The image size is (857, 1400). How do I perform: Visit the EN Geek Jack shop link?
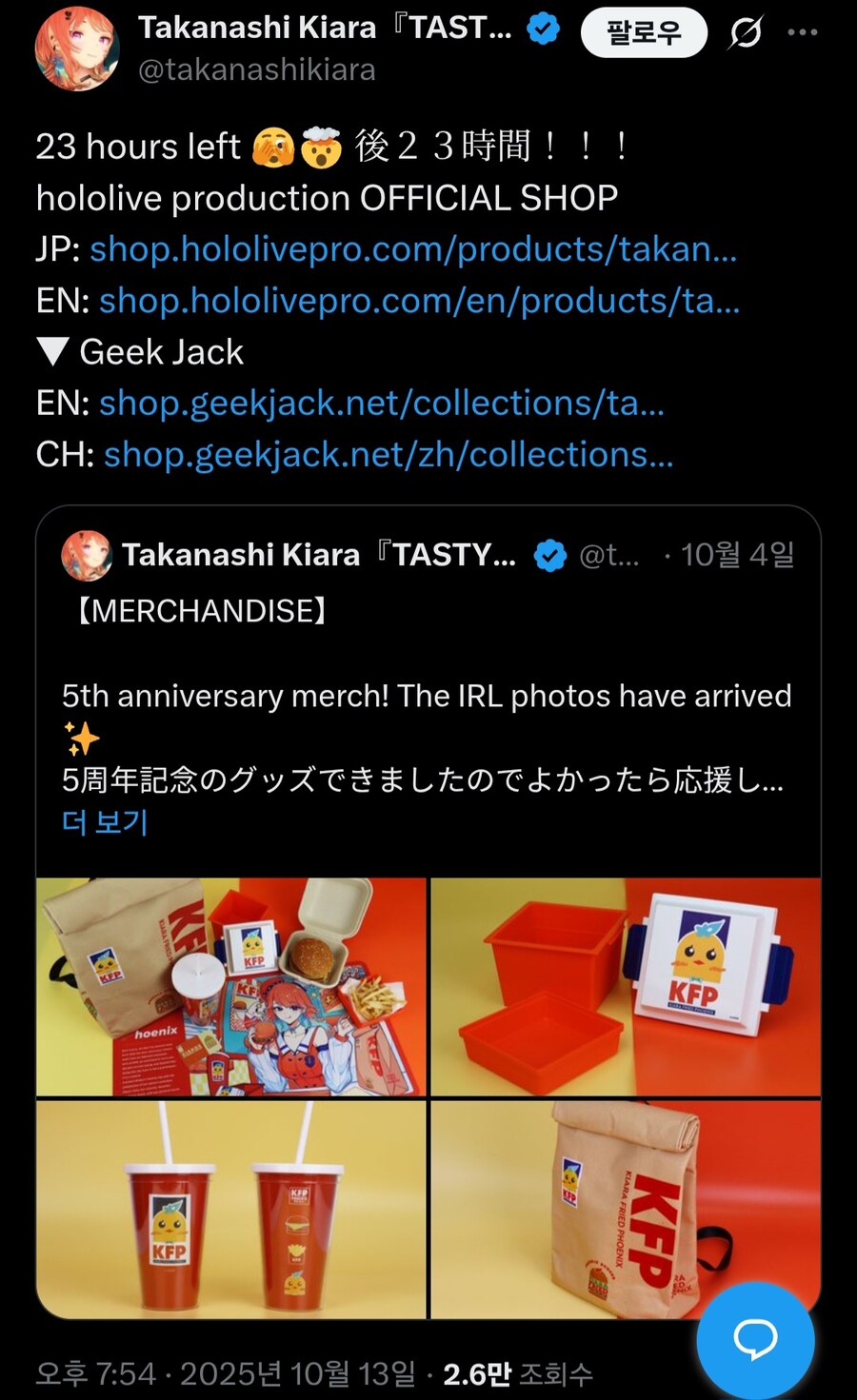click(x=381, y=404)
